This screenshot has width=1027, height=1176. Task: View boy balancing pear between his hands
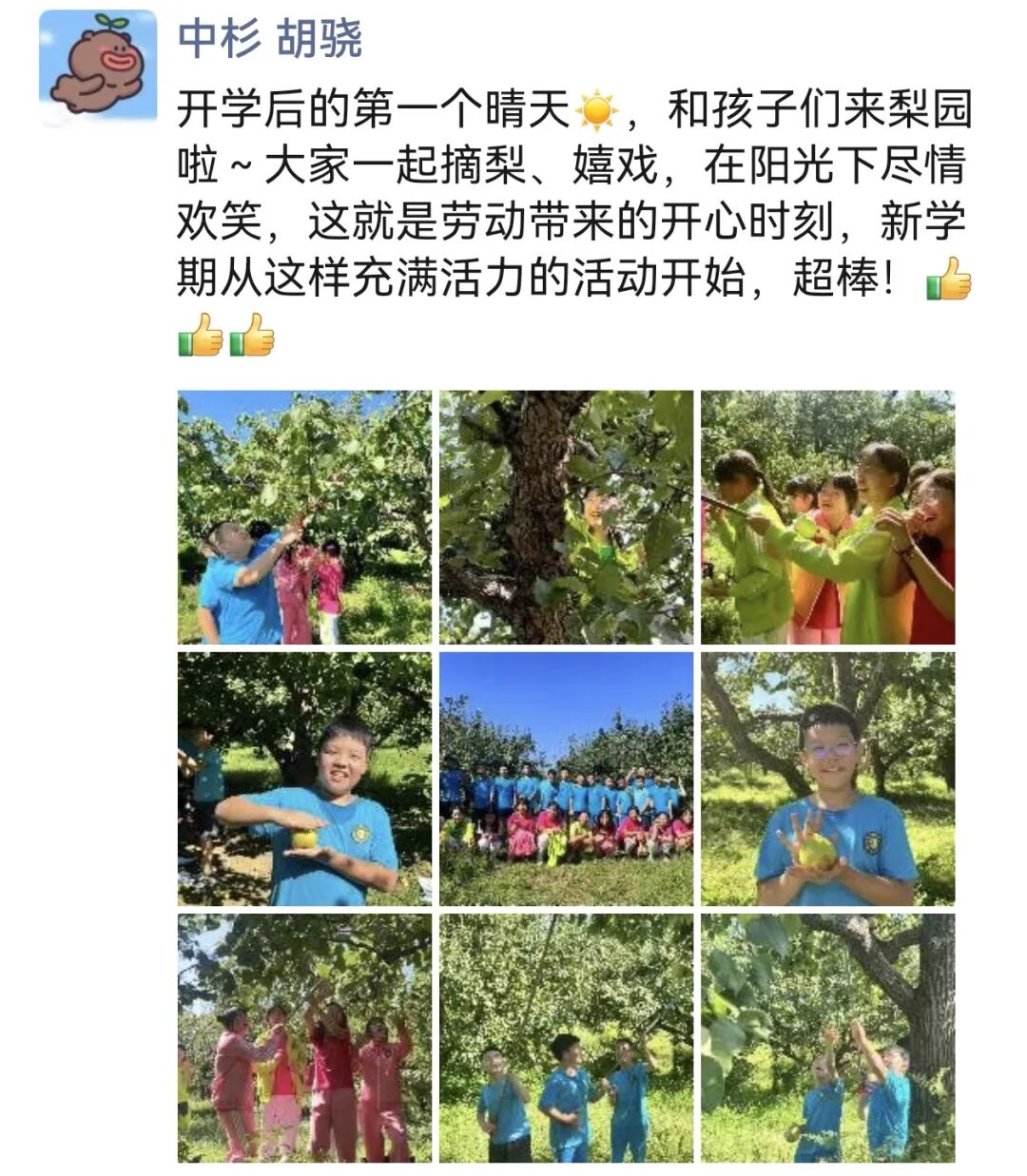tap(304, 779)
